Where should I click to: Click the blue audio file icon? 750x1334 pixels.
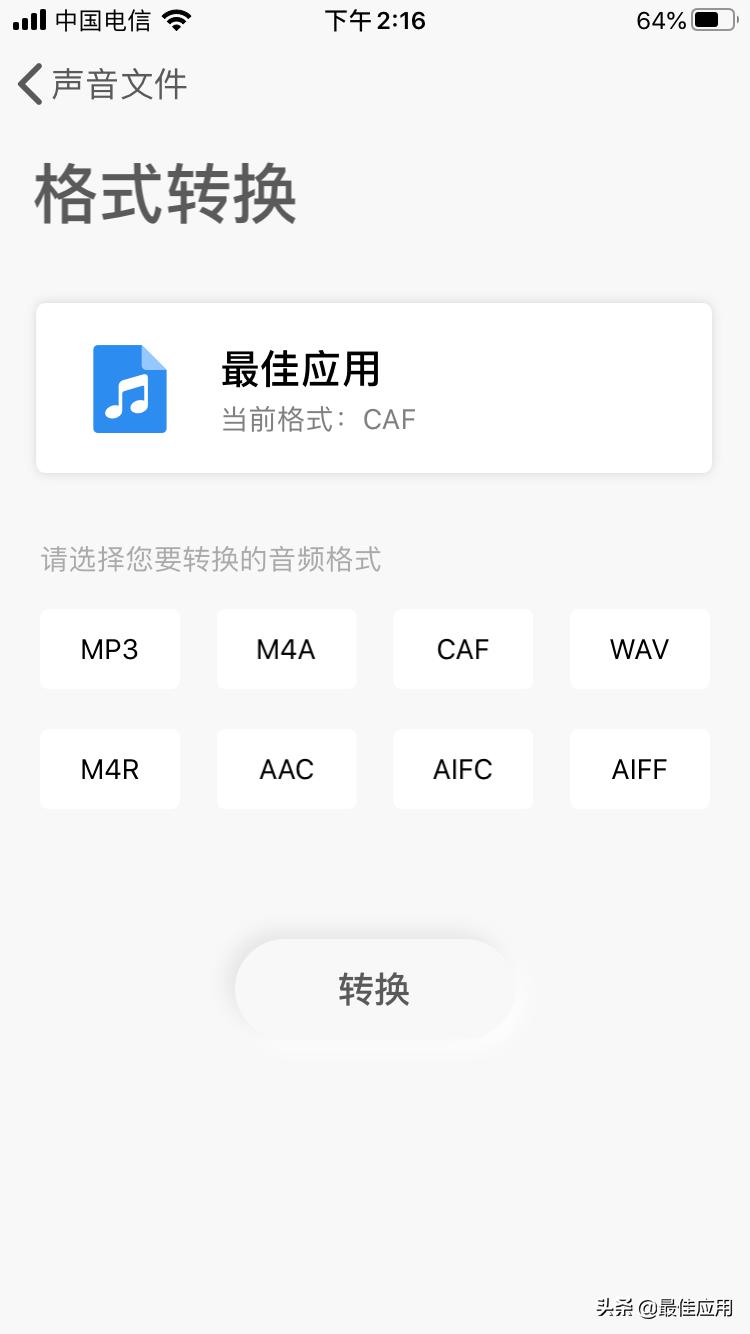click(x=129, y=388)
